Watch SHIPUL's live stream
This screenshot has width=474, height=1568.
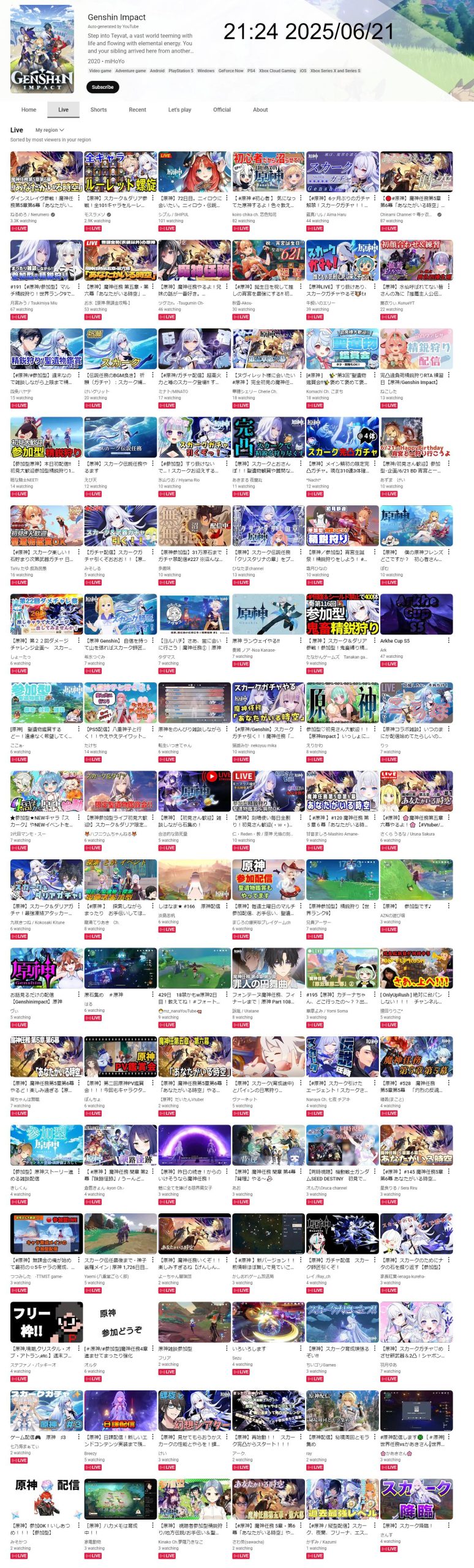194,172
